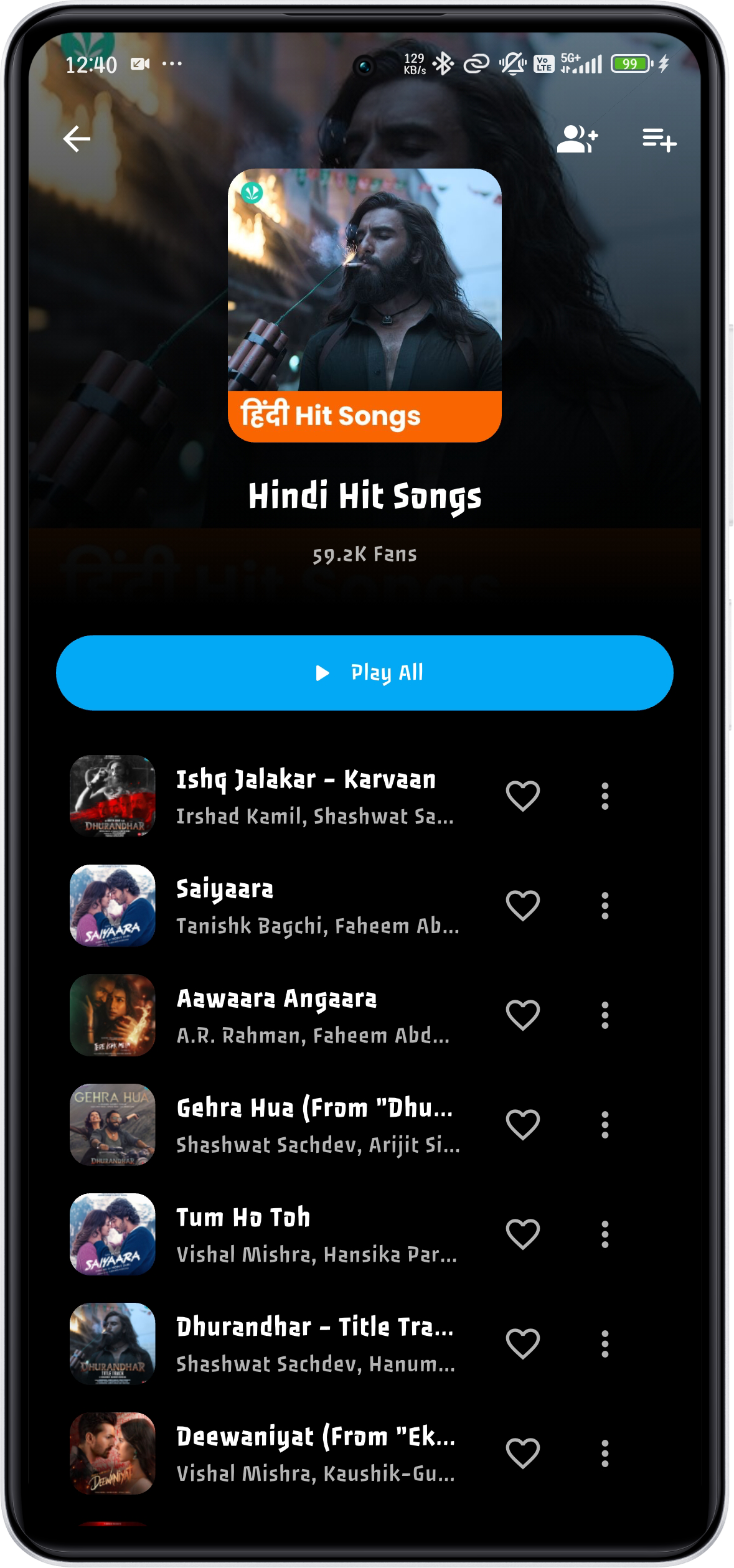Follow the Hindi Hit Songs playlist
The width and height of the screenshot is (734, 1568).
[x=577, y=139]
